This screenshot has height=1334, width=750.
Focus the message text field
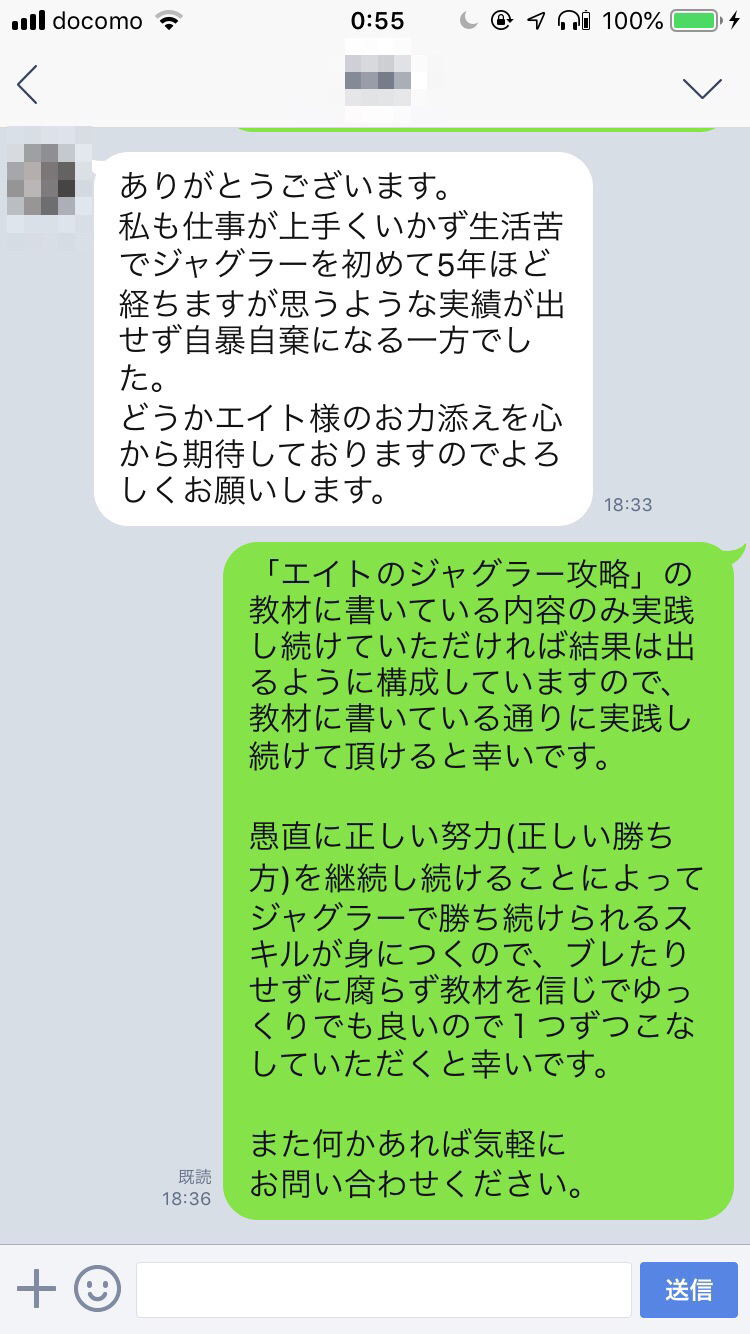383,1290
